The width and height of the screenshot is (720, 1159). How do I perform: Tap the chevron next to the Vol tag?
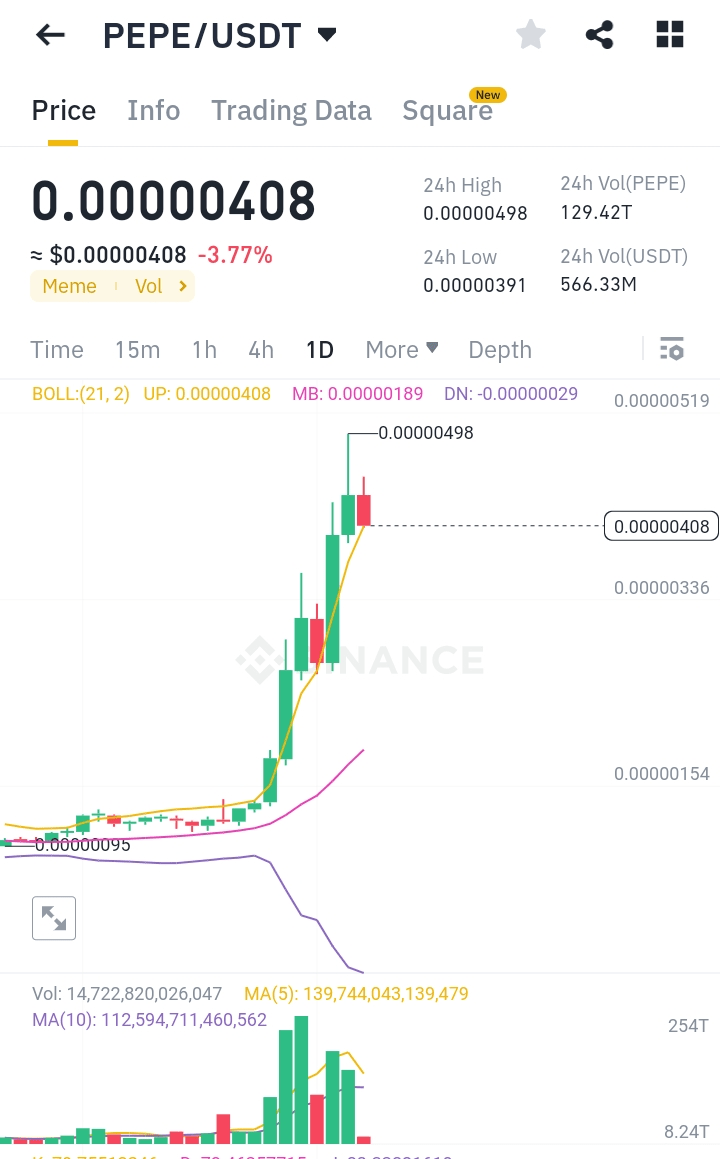coord(182,286)
